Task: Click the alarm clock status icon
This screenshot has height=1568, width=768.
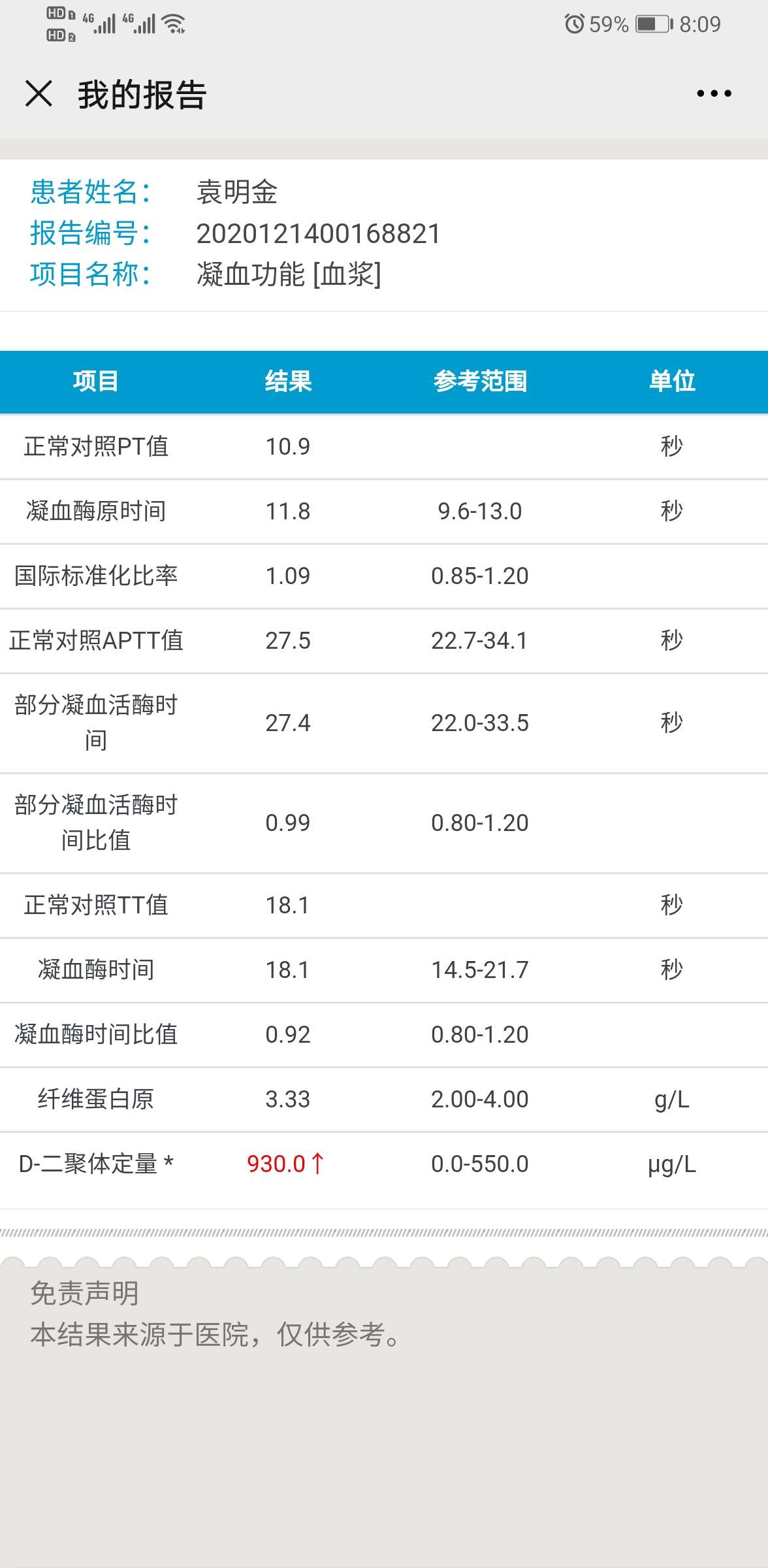Action: point(575,23)
